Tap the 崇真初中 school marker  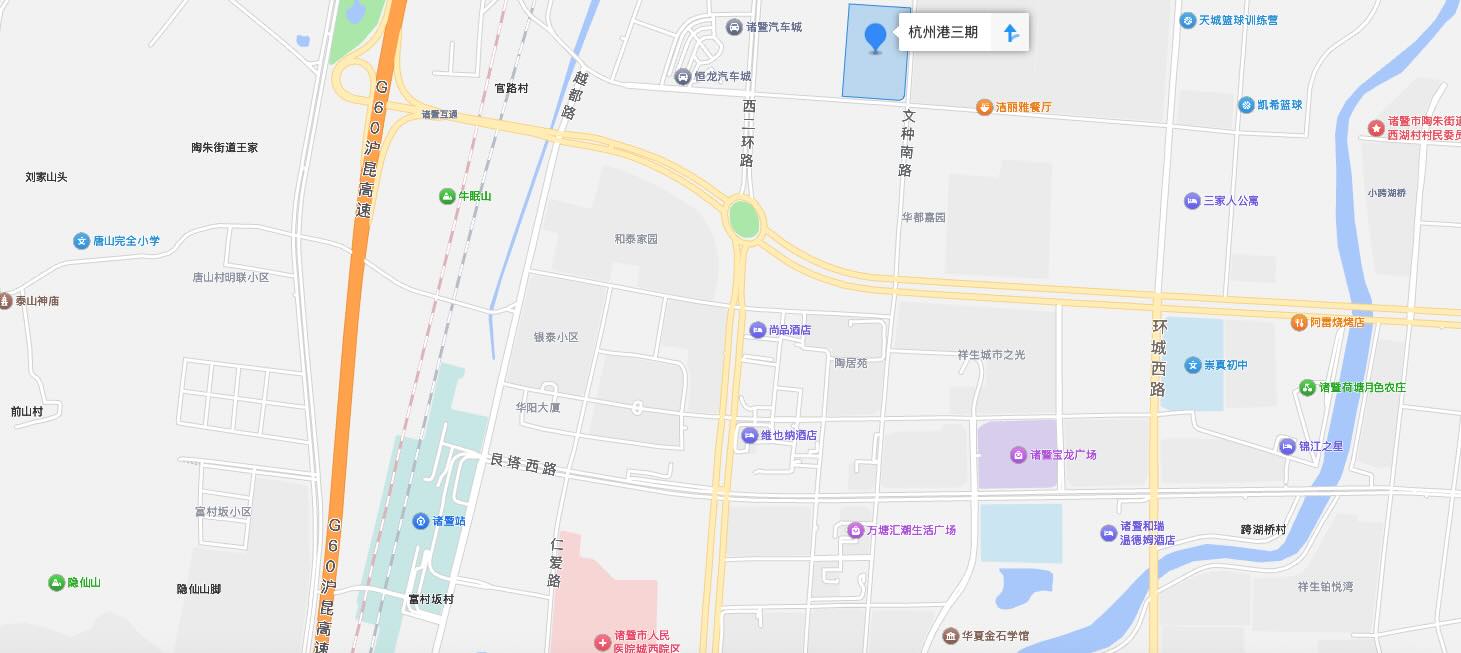click(1193, 365)
